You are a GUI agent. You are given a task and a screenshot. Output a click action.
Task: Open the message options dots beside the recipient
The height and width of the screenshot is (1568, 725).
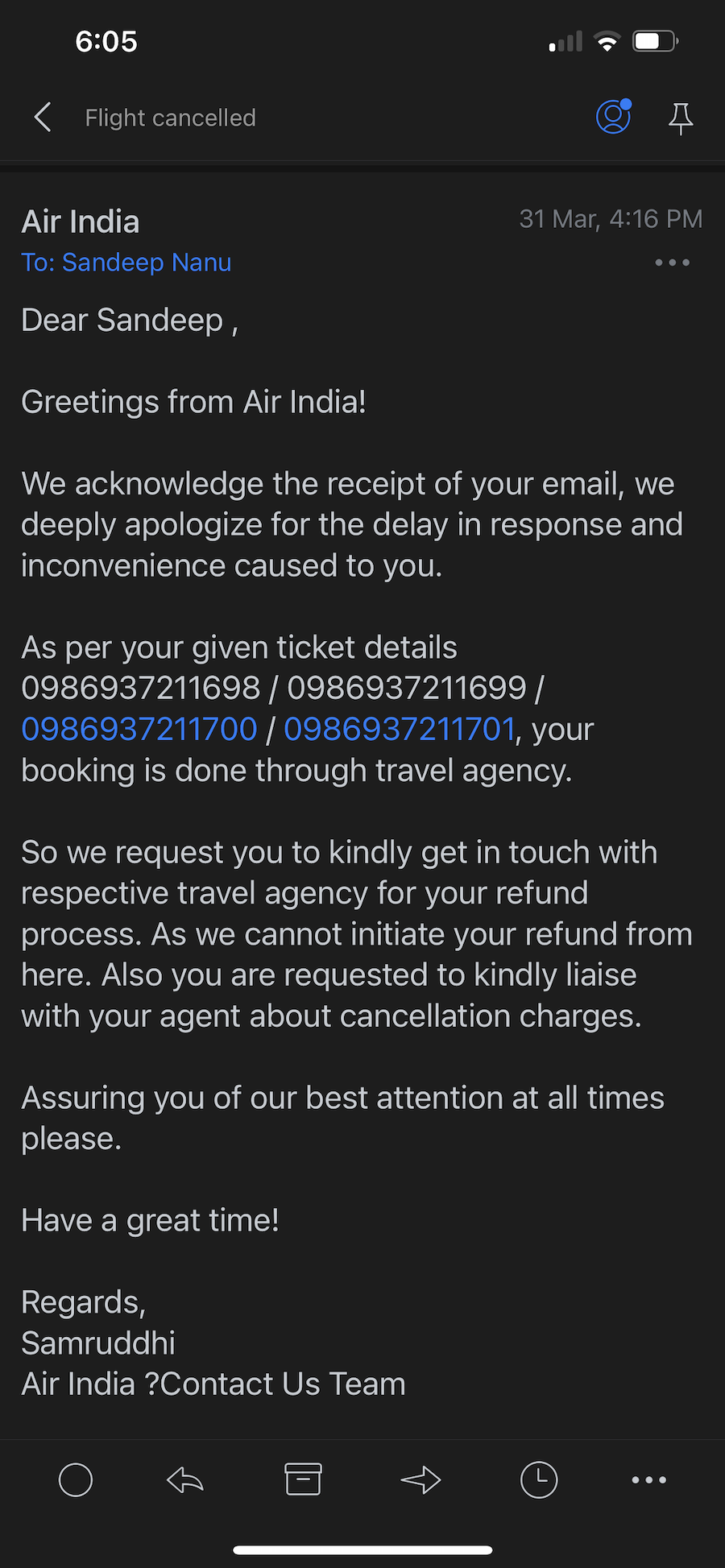672,263
